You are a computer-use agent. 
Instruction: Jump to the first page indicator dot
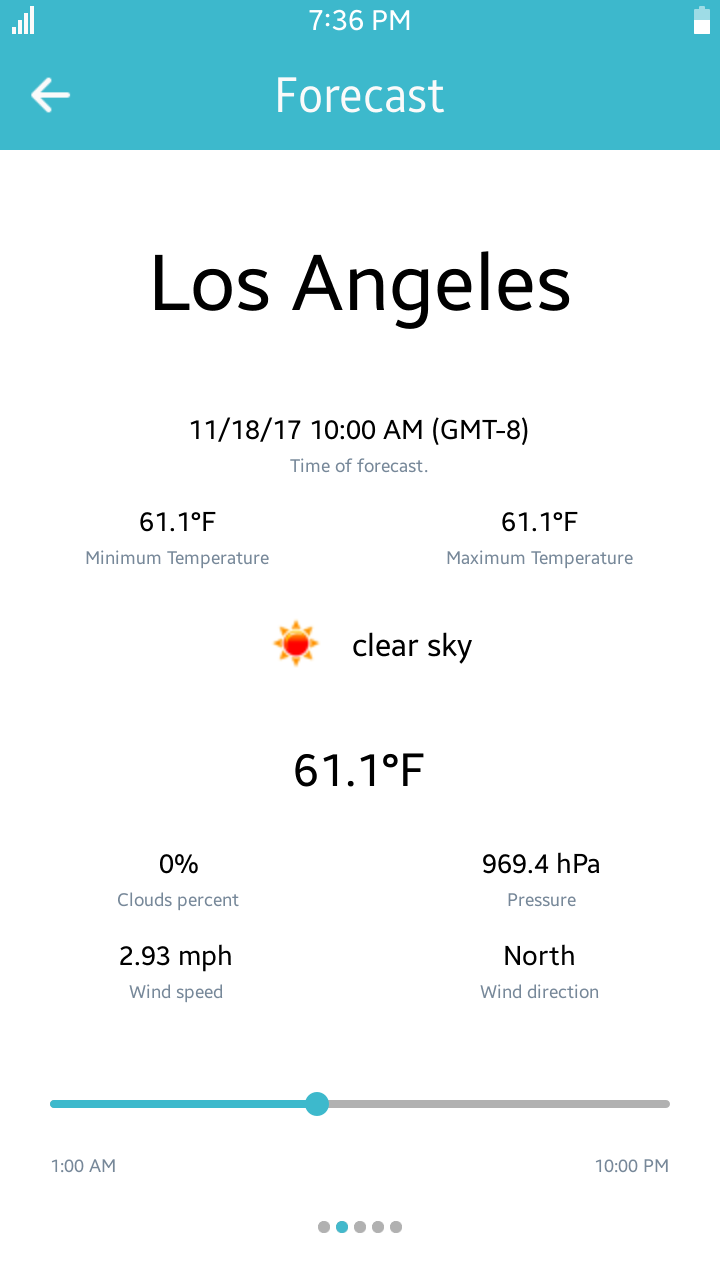(x=324, y=1227)
